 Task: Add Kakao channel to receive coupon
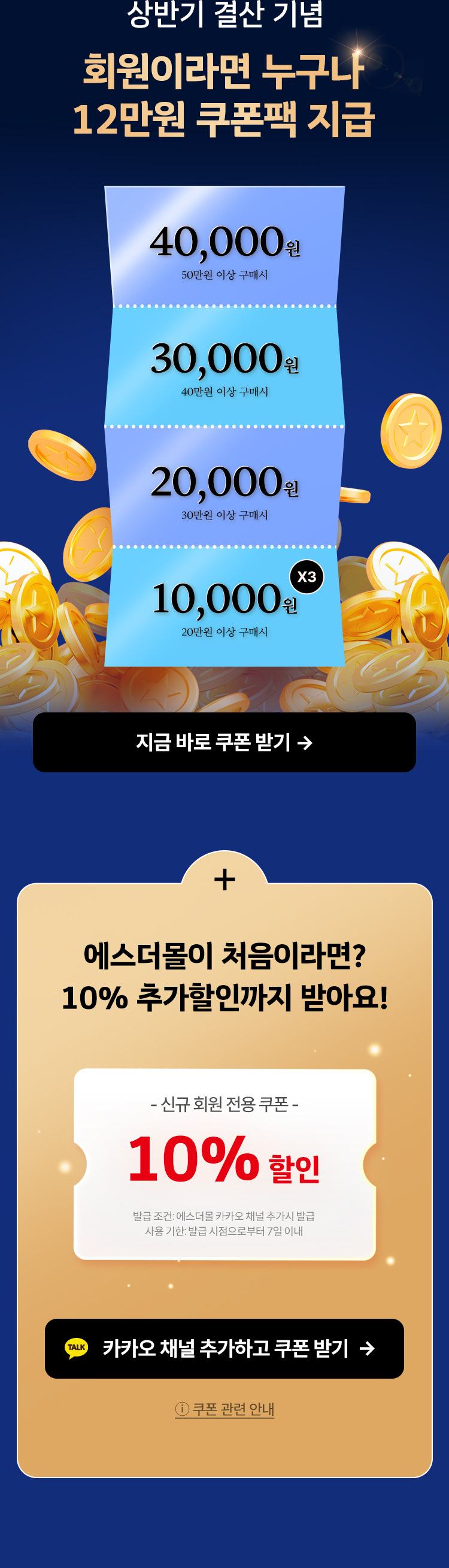pyautogui.click(x=224, y=1348)
